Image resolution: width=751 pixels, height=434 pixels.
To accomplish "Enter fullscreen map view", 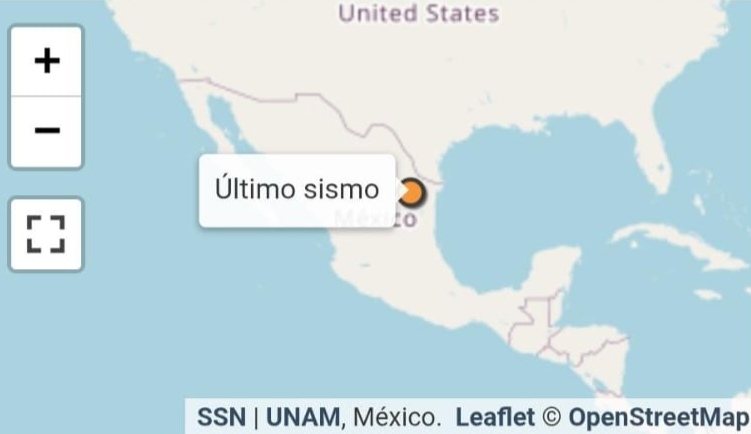I will [46, 234].
